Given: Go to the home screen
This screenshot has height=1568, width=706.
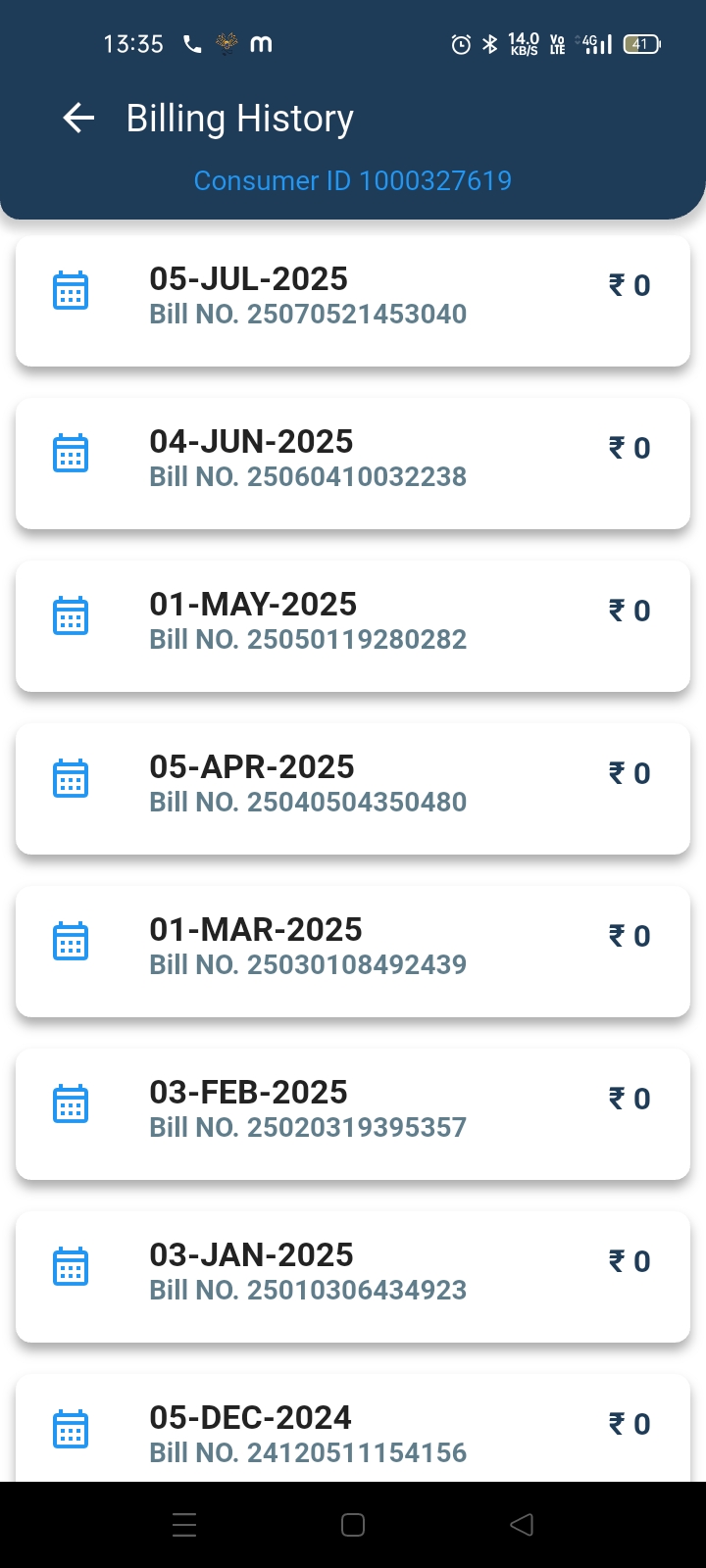Looking at the screenshot, I should click(353, 1525).
